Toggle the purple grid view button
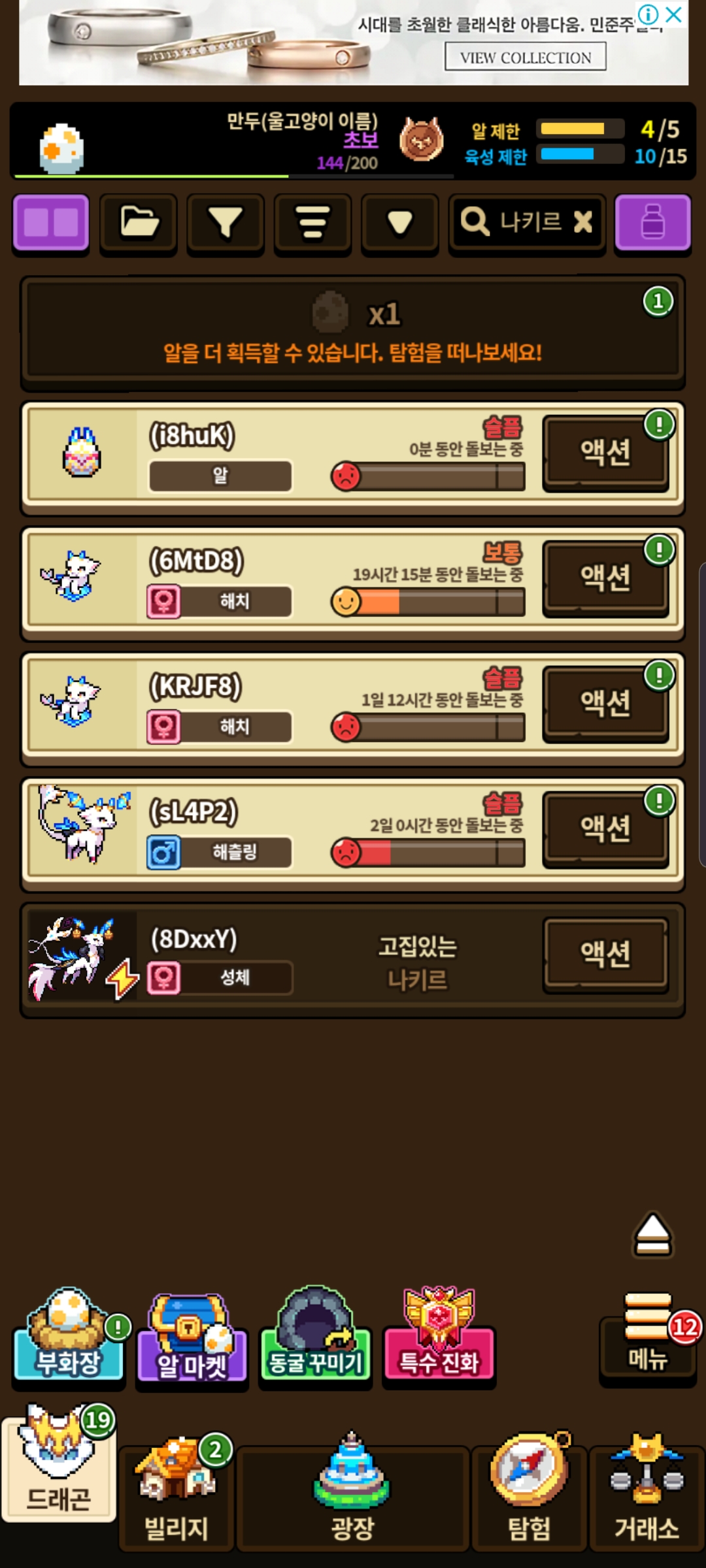Image resolution: width=706 pixels, height=1568 pixels. [51, 223]
